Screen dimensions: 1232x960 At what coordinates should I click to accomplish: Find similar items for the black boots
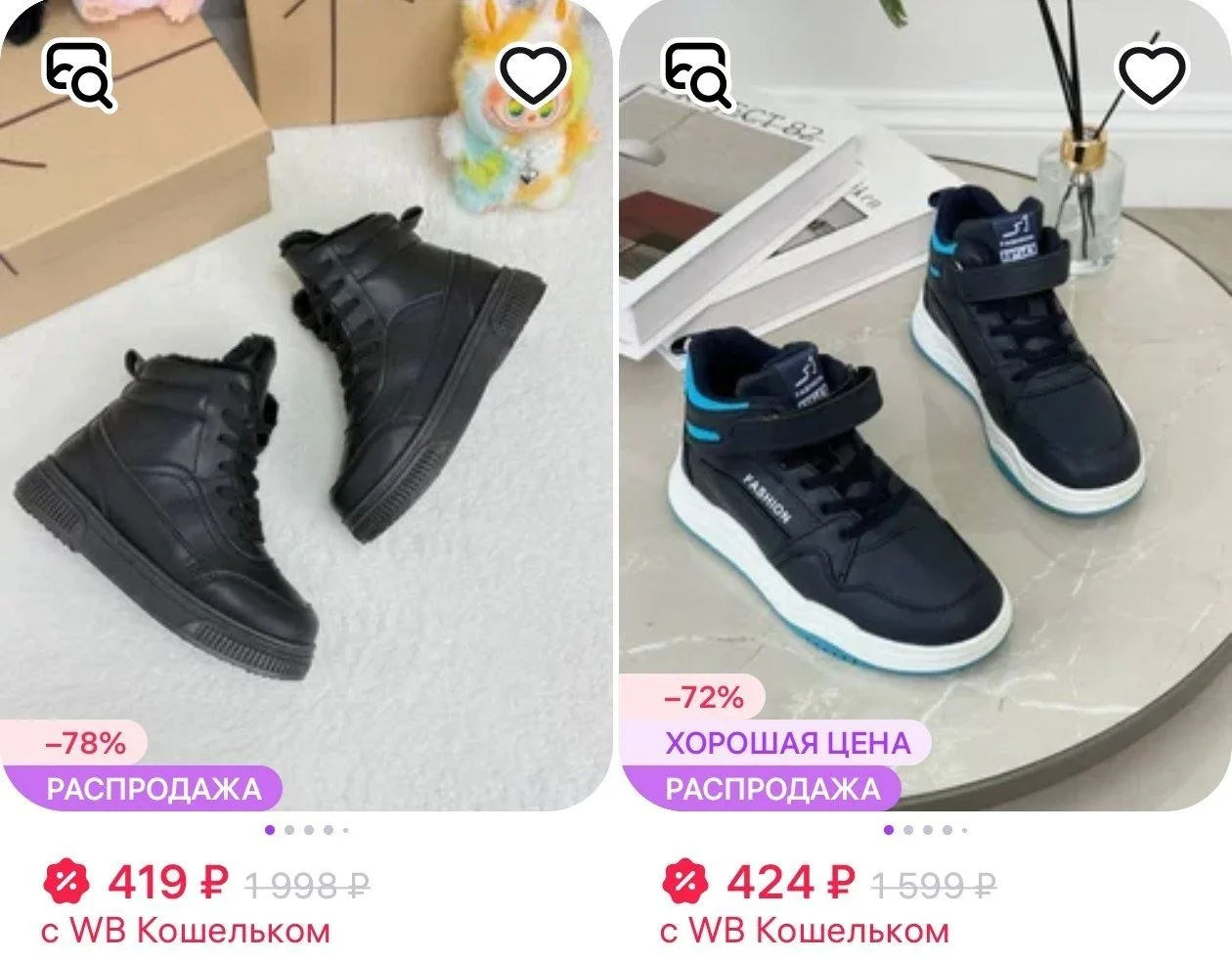(78, 75)
